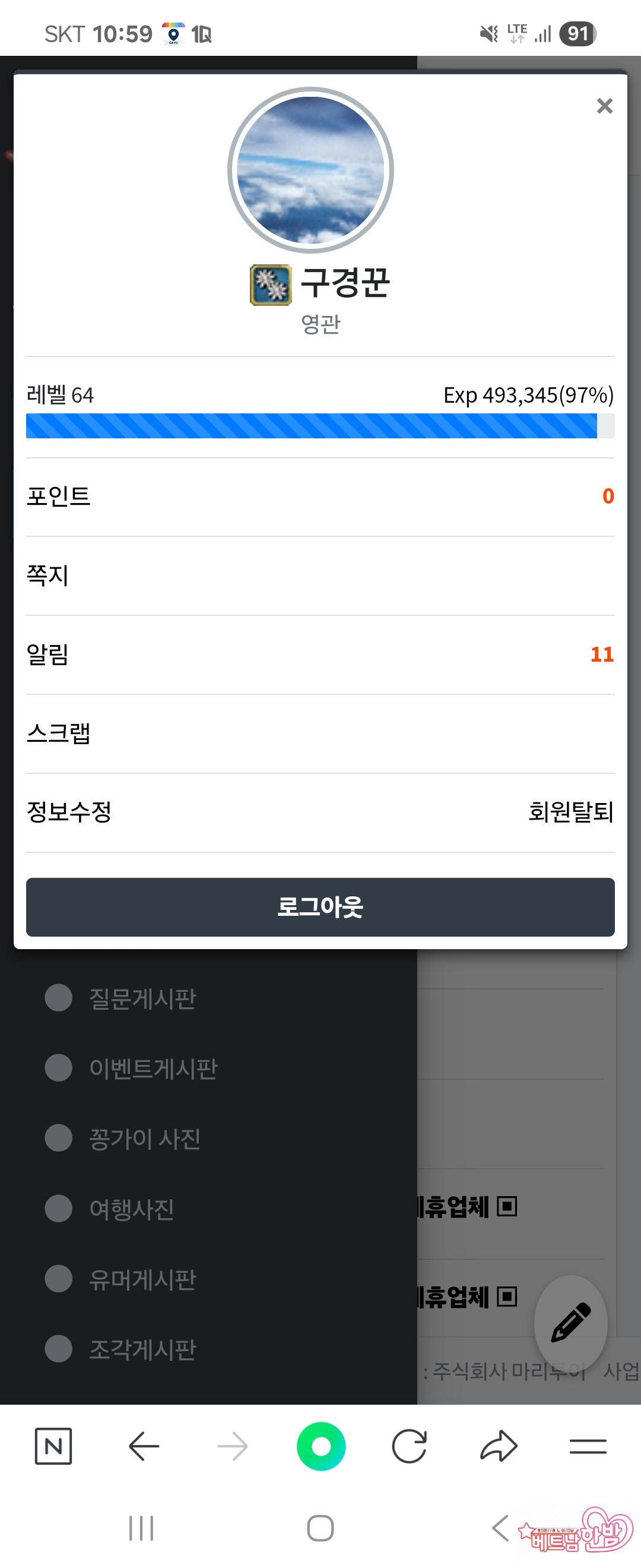
Task: Go back to the previous page
Action: 144,1446
